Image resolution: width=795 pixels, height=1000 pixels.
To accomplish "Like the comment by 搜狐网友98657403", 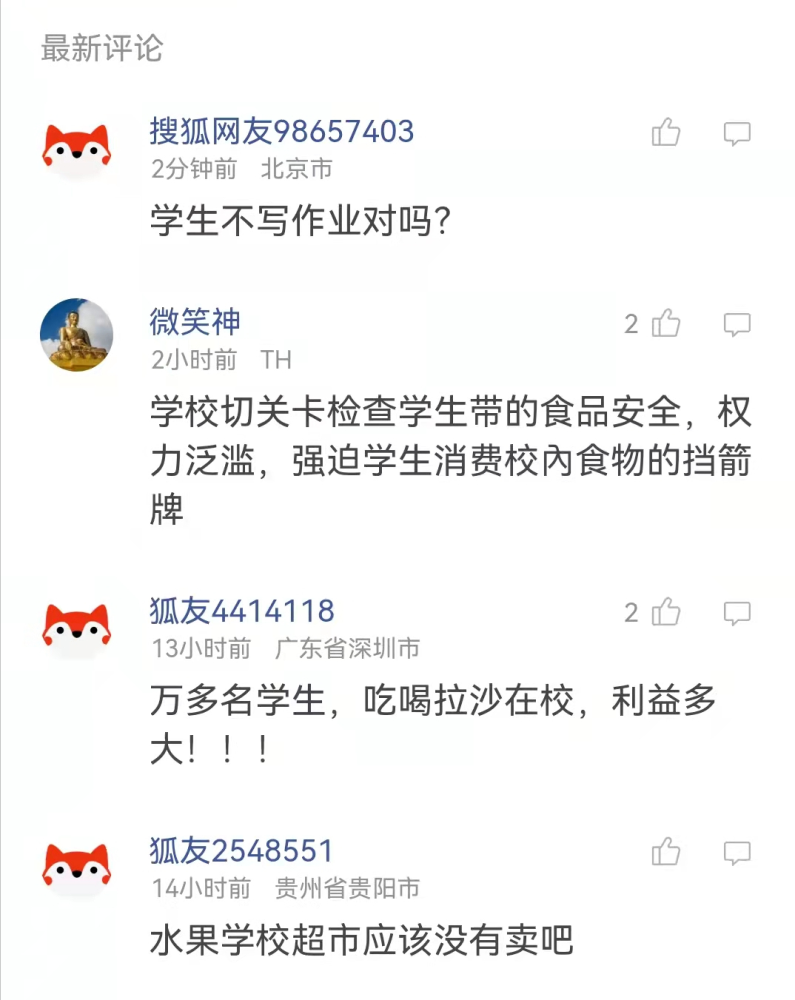I will 666,132.
